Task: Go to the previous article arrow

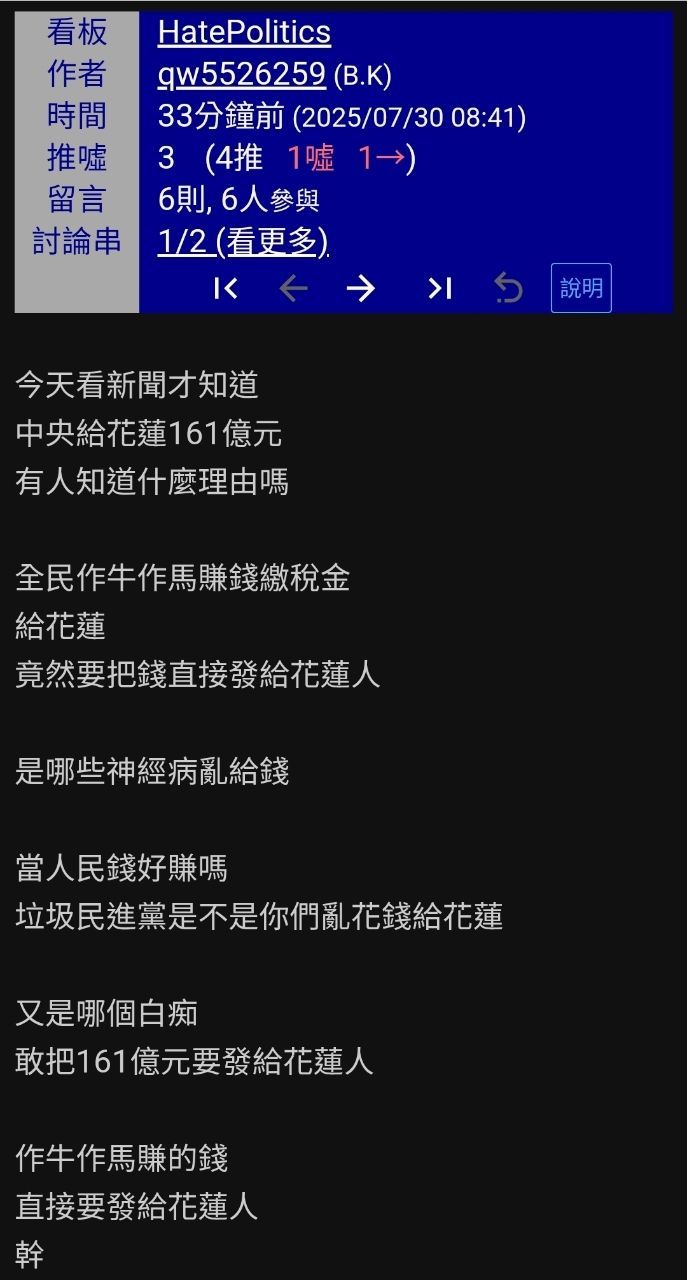Action: point(293,289)
